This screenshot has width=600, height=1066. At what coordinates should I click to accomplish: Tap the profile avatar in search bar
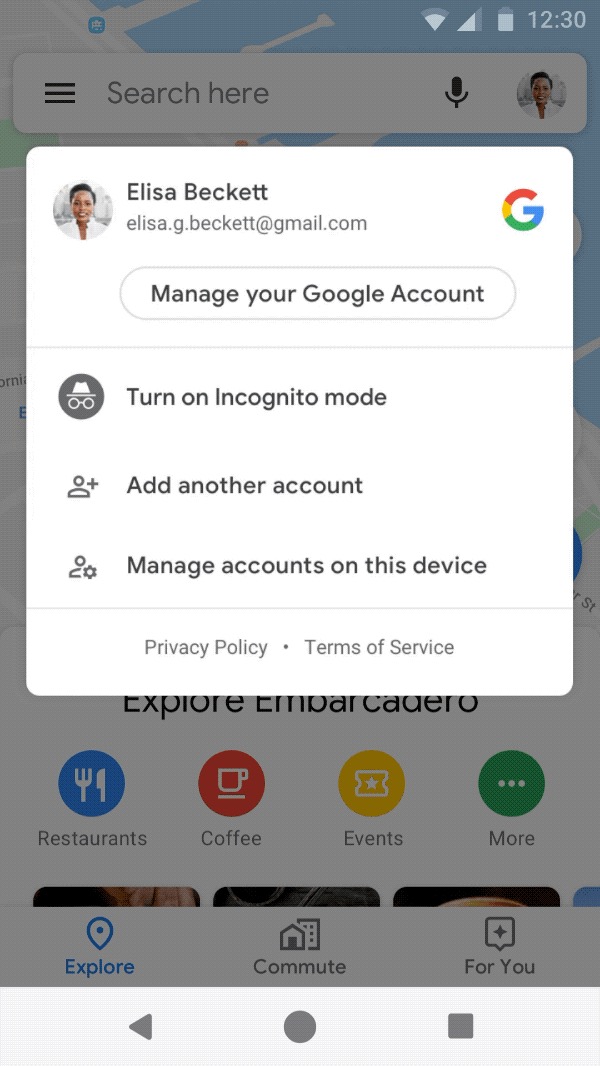[541, 93]
